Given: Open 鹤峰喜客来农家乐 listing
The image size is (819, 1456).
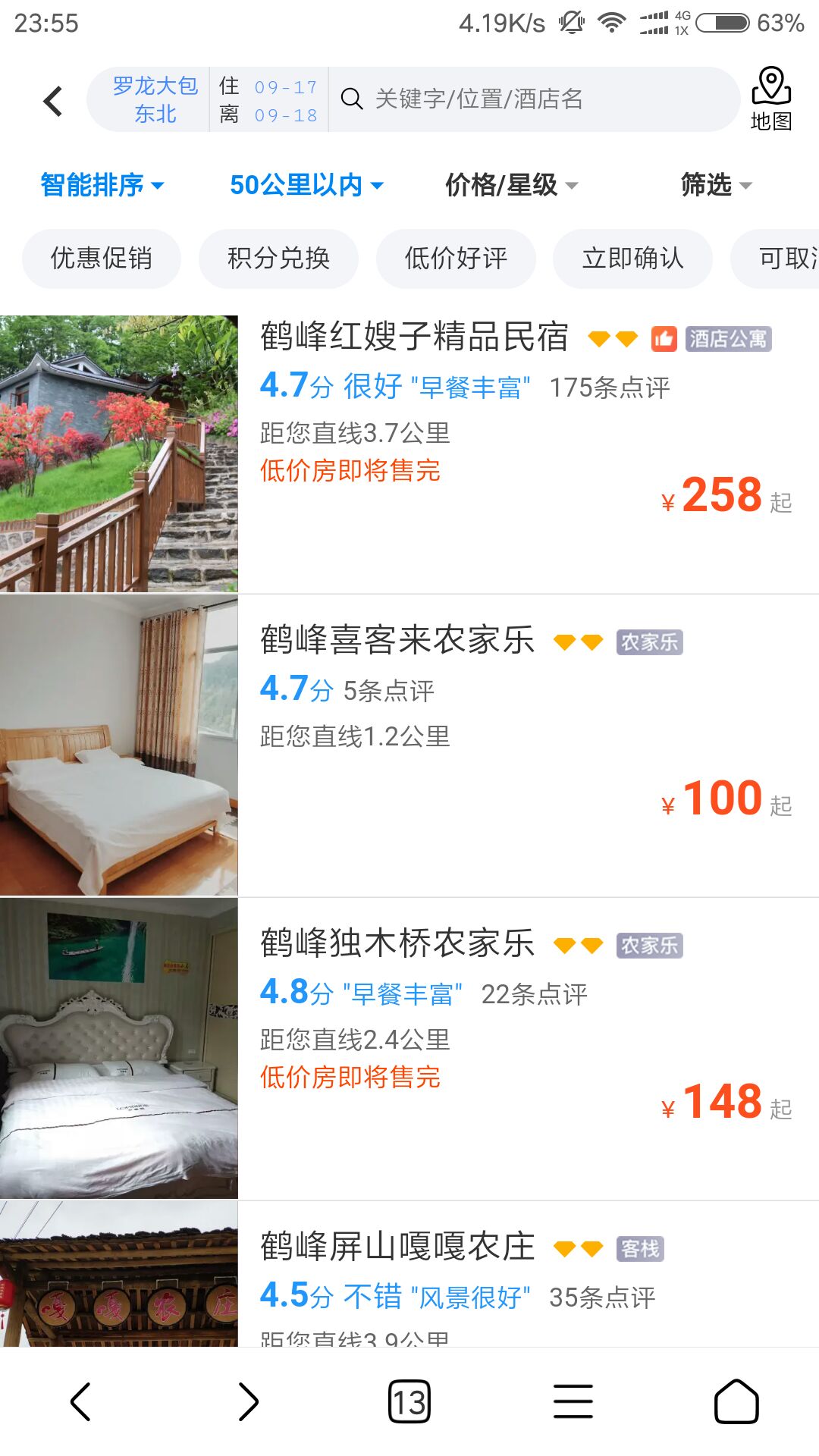Looking at the screenshot, I should pyautogui.click(x=409, y=745).
